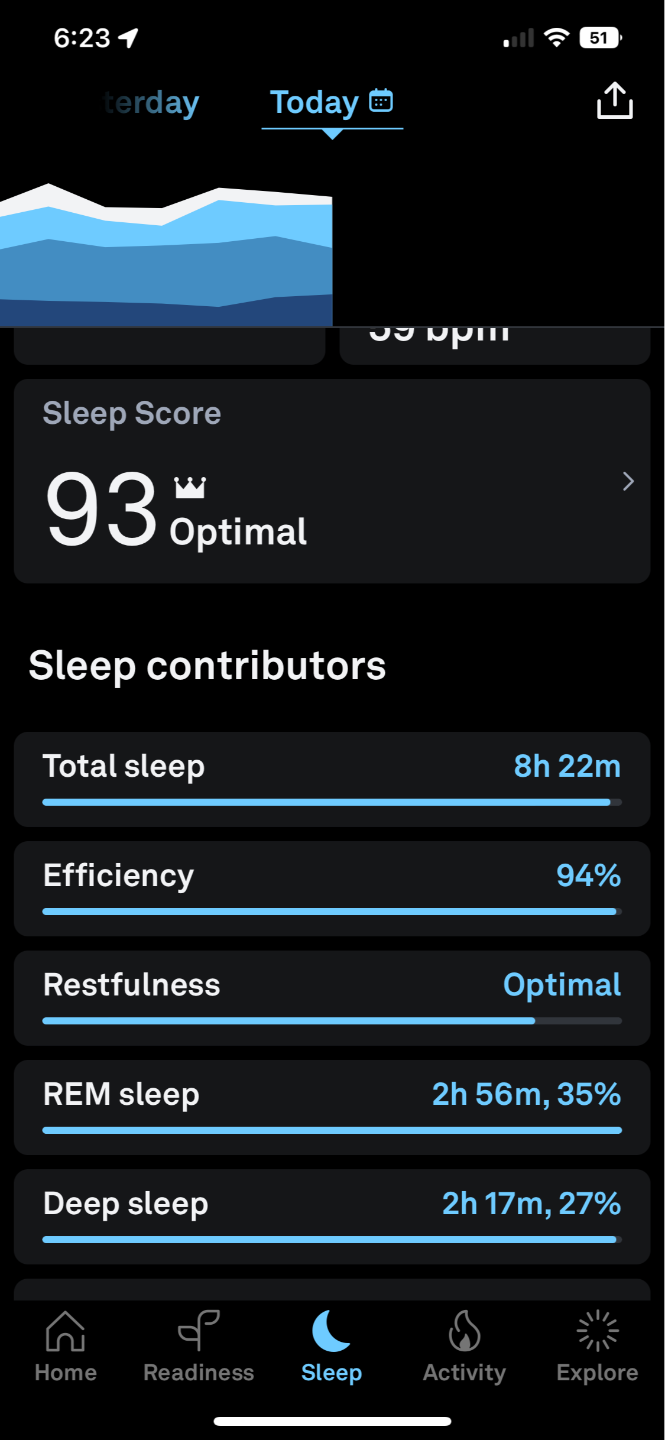The width and height of the screenshot is (665, 1440).
Task: Open the Sleep Score details card
Action: (331, 481)
